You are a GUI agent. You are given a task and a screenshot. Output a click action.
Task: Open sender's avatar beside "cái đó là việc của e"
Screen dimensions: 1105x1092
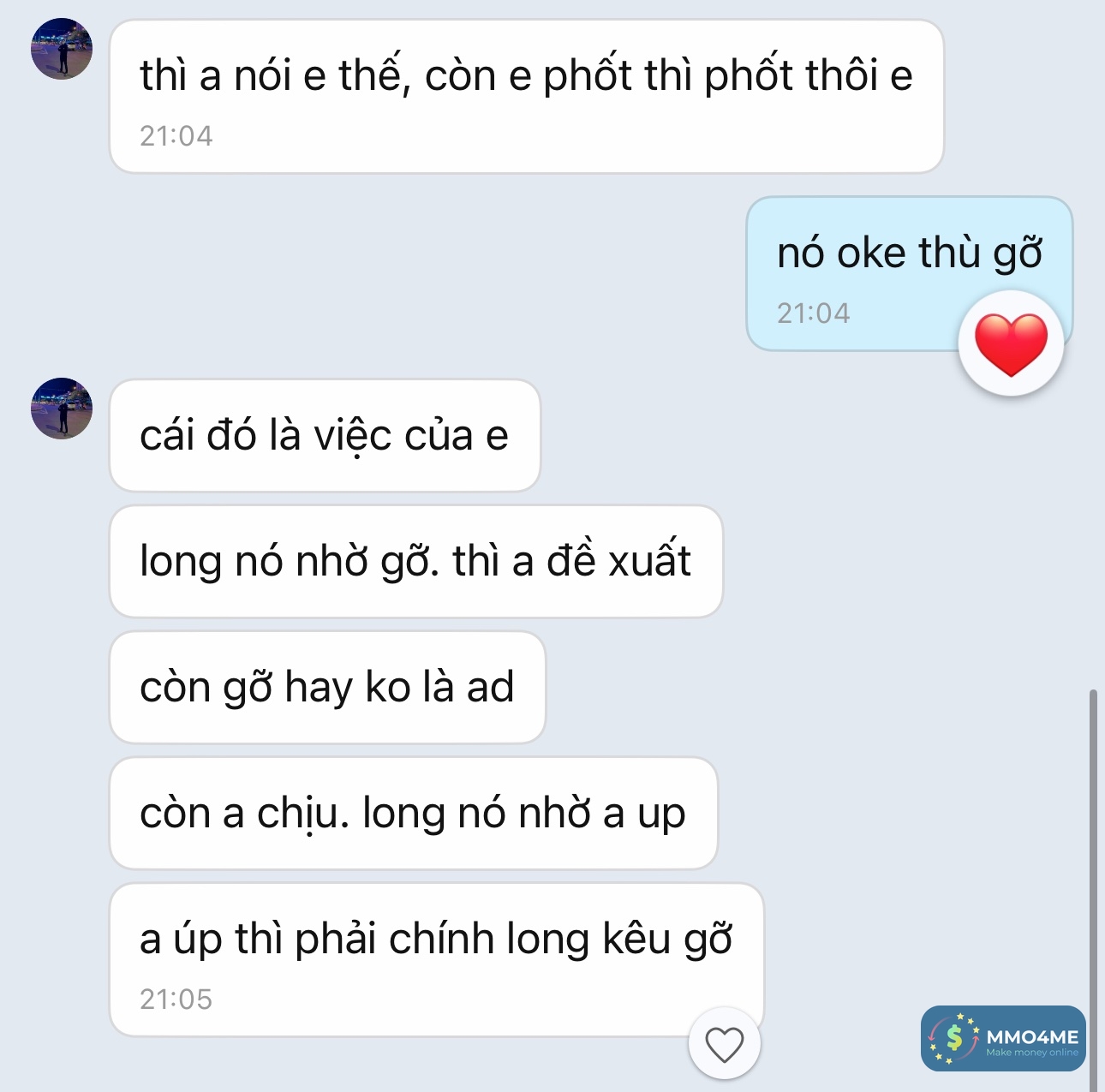pyautogui.click(x=62, y=409)
